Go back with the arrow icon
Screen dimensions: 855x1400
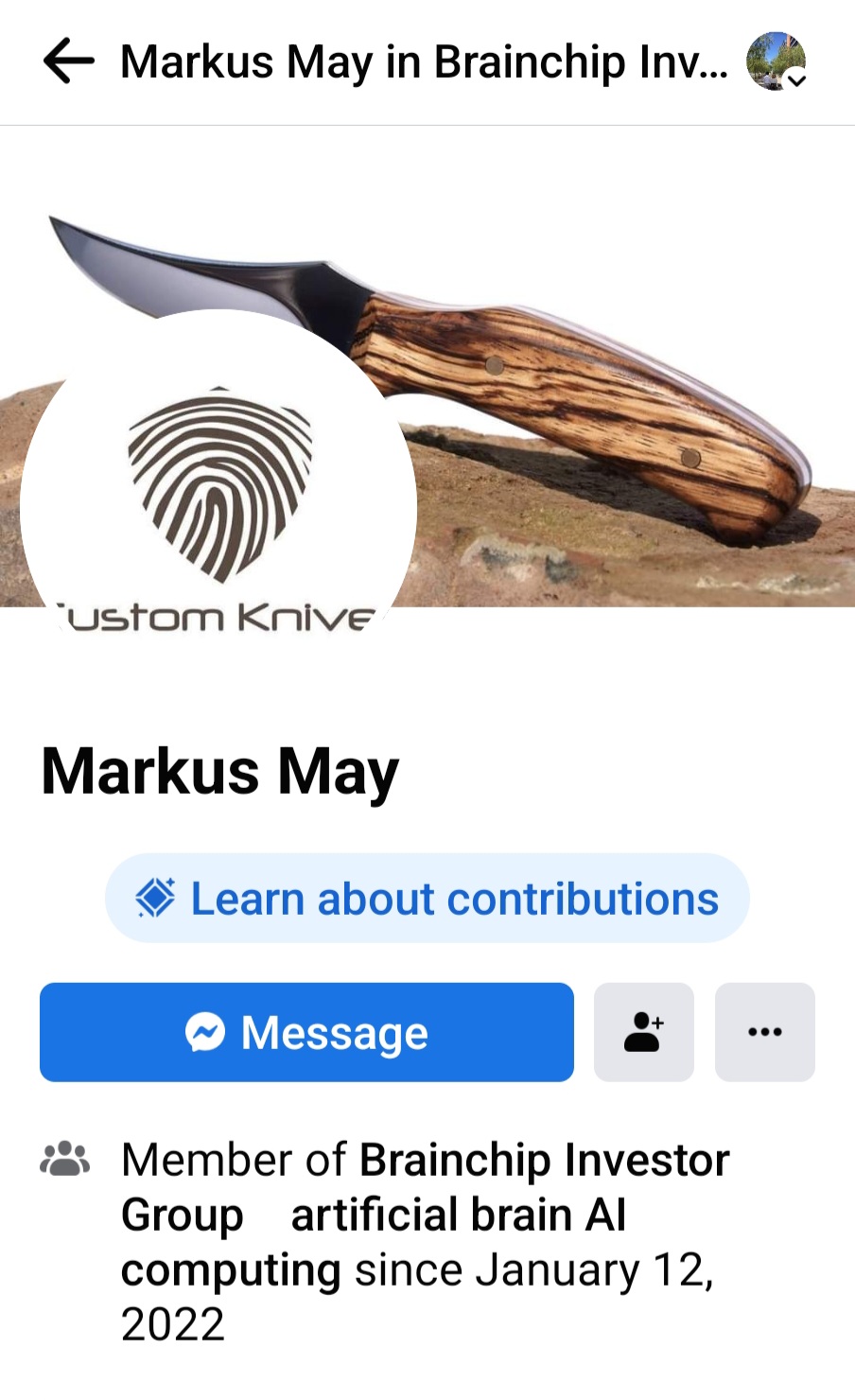click(68, 61)
